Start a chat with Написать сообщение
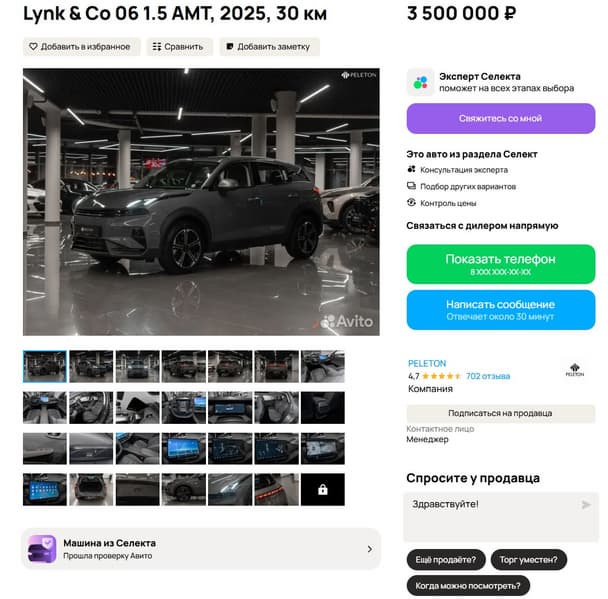Screen dimensions: 608x599 point(501,309)
